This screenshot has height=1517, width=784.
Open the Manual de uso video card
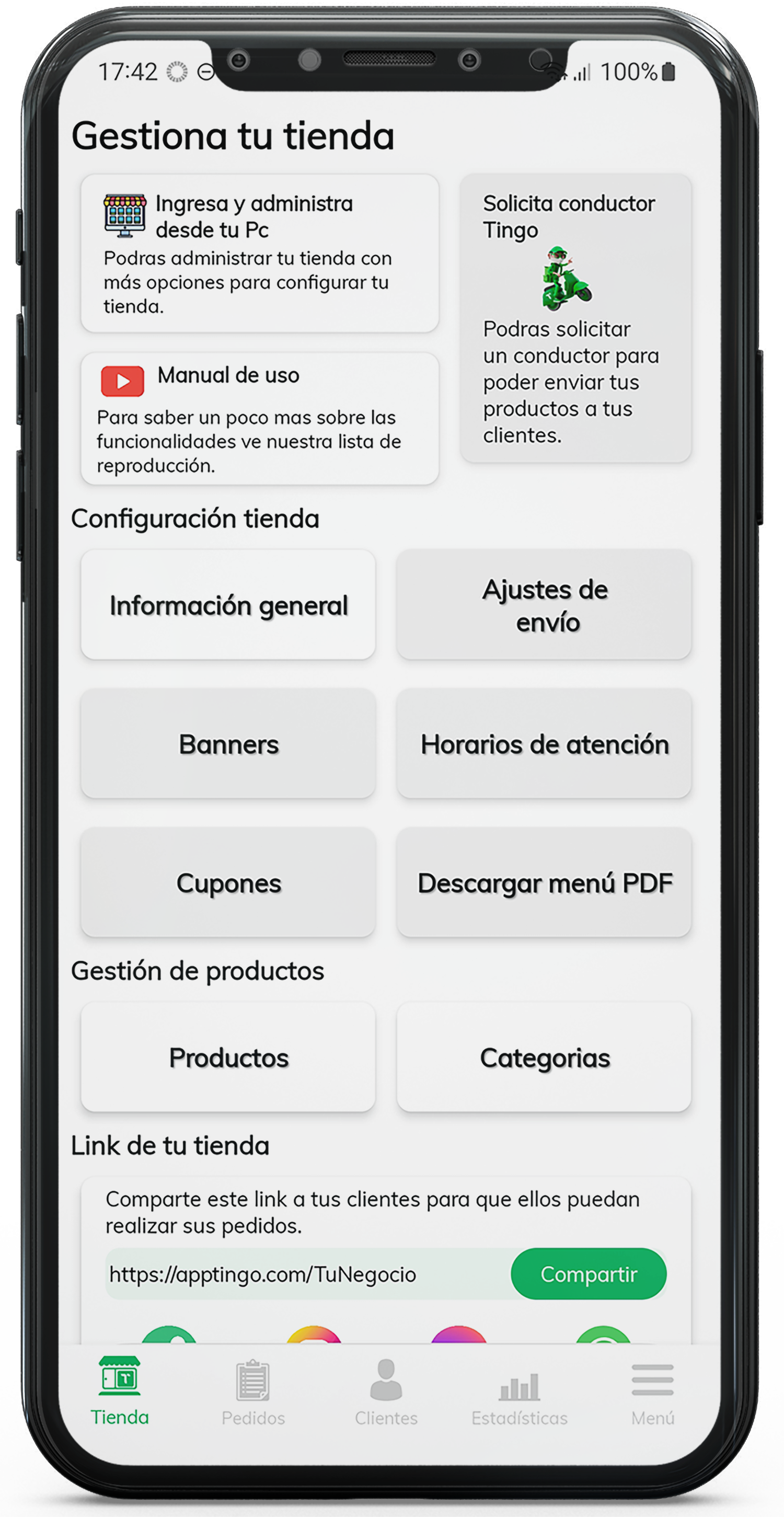point(260,419)
